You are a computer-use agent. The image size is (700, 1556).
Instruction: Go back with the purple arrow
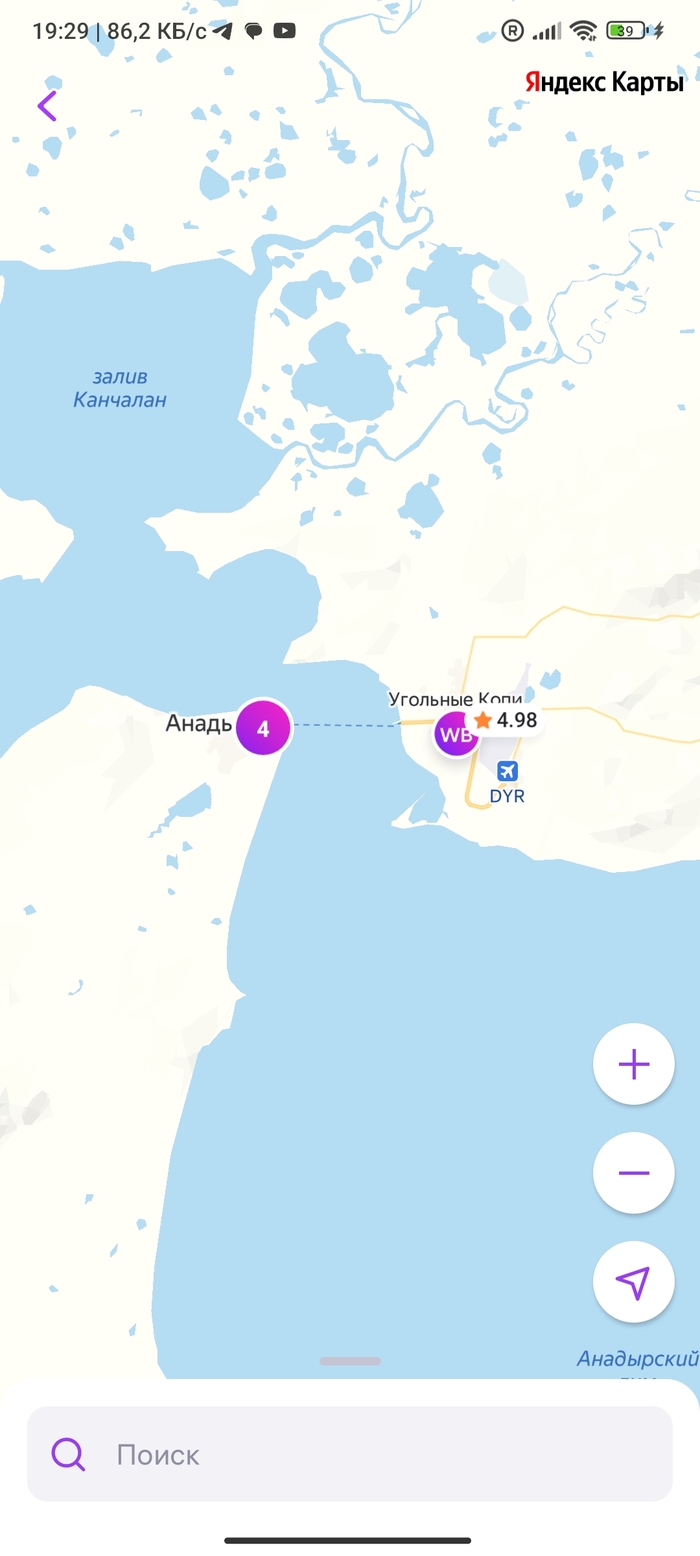tap(47, 106)
